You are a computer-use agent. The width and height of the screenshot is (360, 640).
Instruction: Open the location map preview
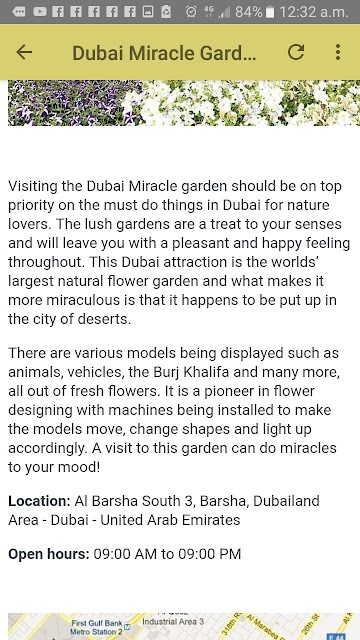[180, 626]
